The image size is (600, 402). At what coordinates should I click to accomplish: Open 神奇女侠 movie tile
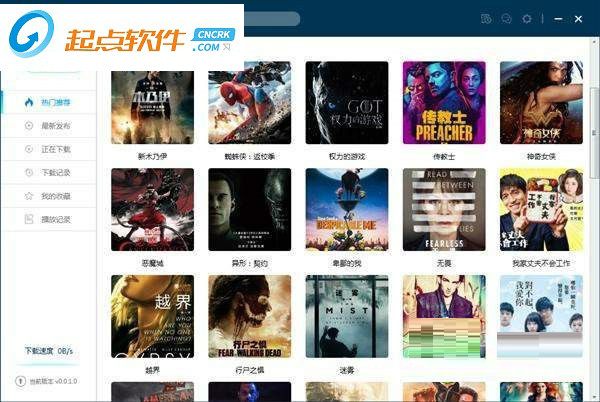pyautogui.click(x=541, y=103)
